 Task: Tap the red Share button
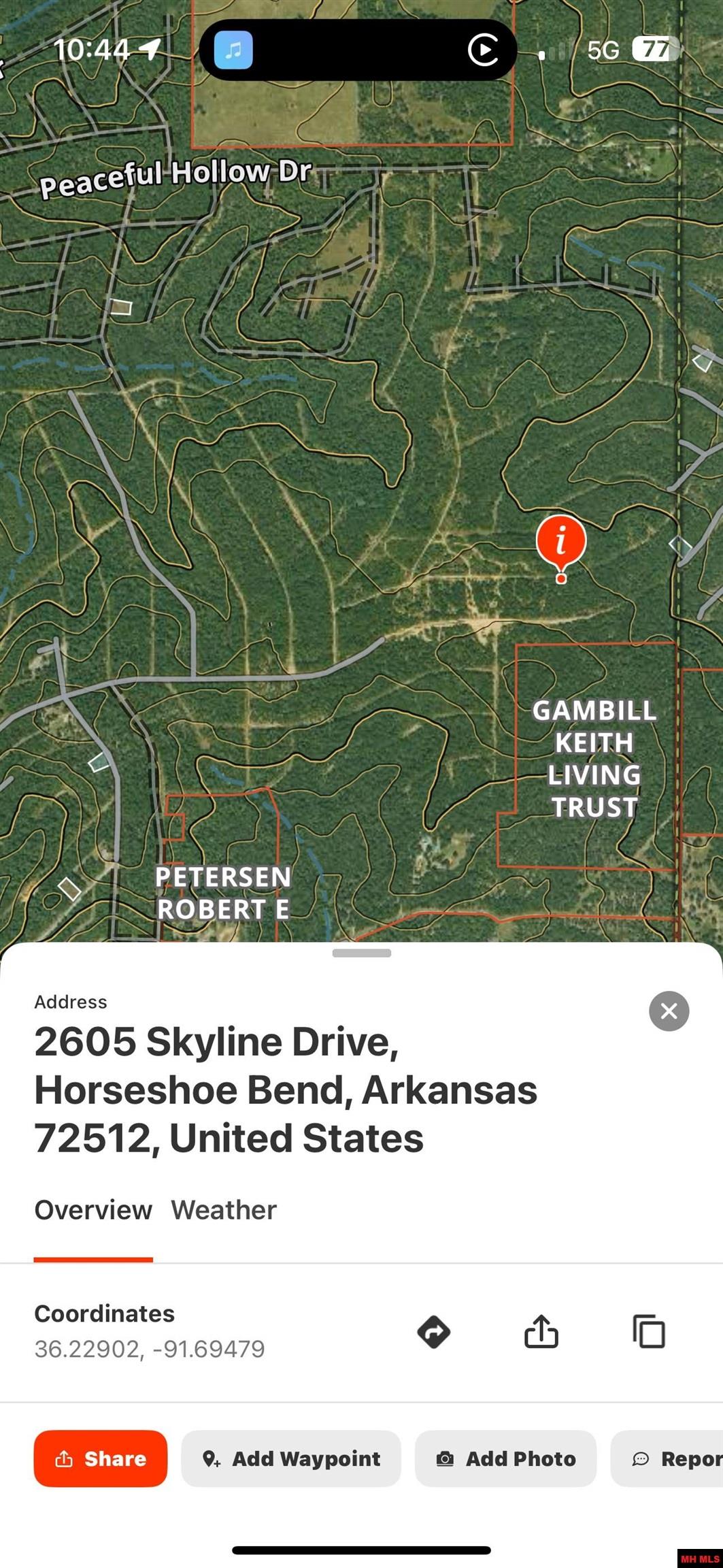(x=101, y=1458)
